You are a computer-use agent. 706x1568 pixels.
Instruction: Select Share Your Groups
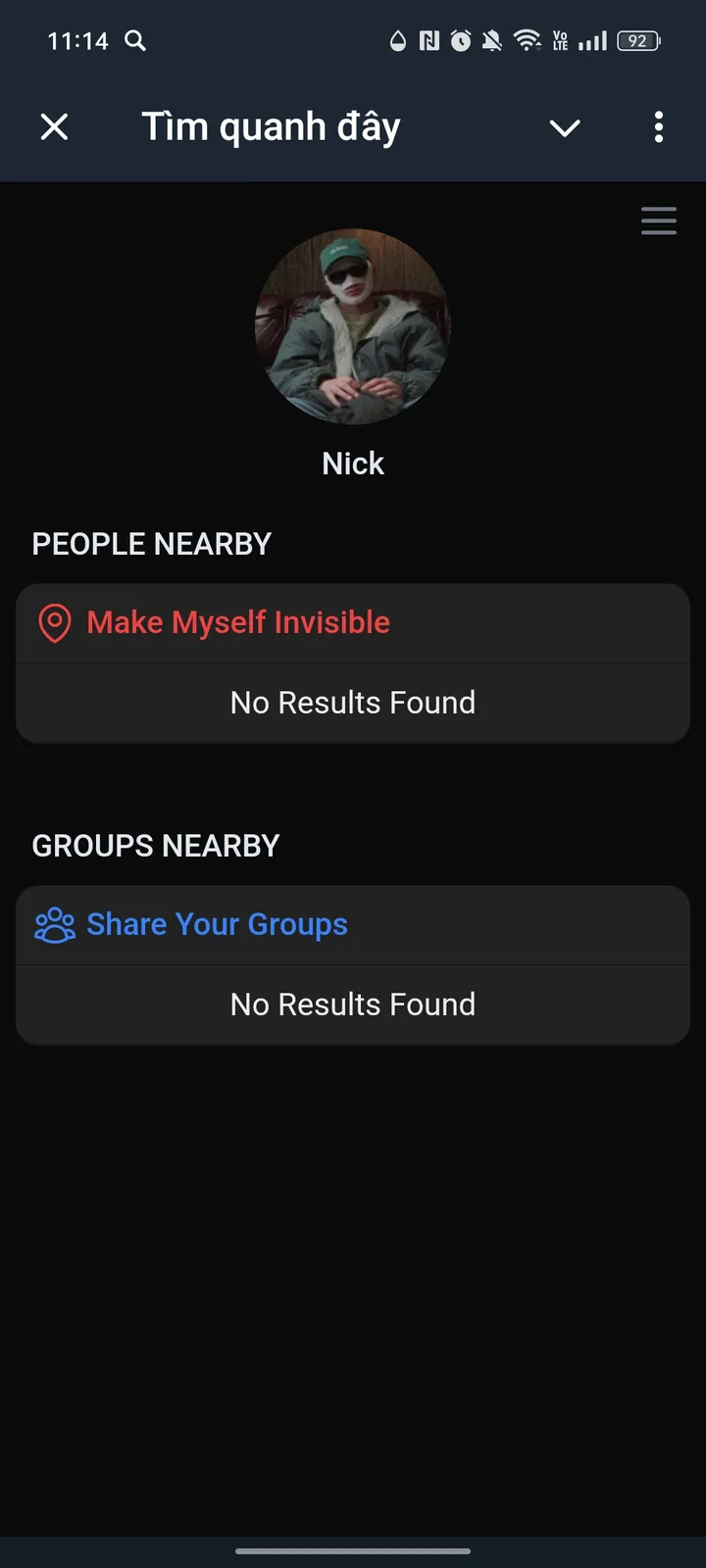(x=217, y=925)
